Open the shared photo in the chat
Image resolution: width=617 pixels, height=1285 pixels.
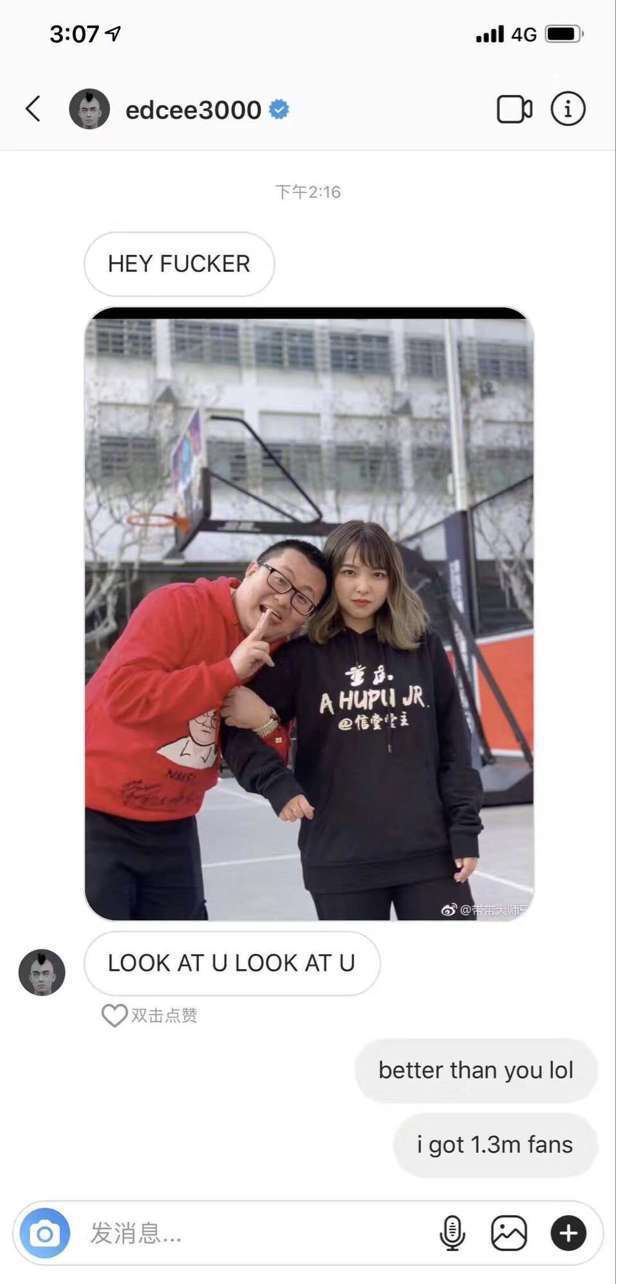click(x=309, y=614)
